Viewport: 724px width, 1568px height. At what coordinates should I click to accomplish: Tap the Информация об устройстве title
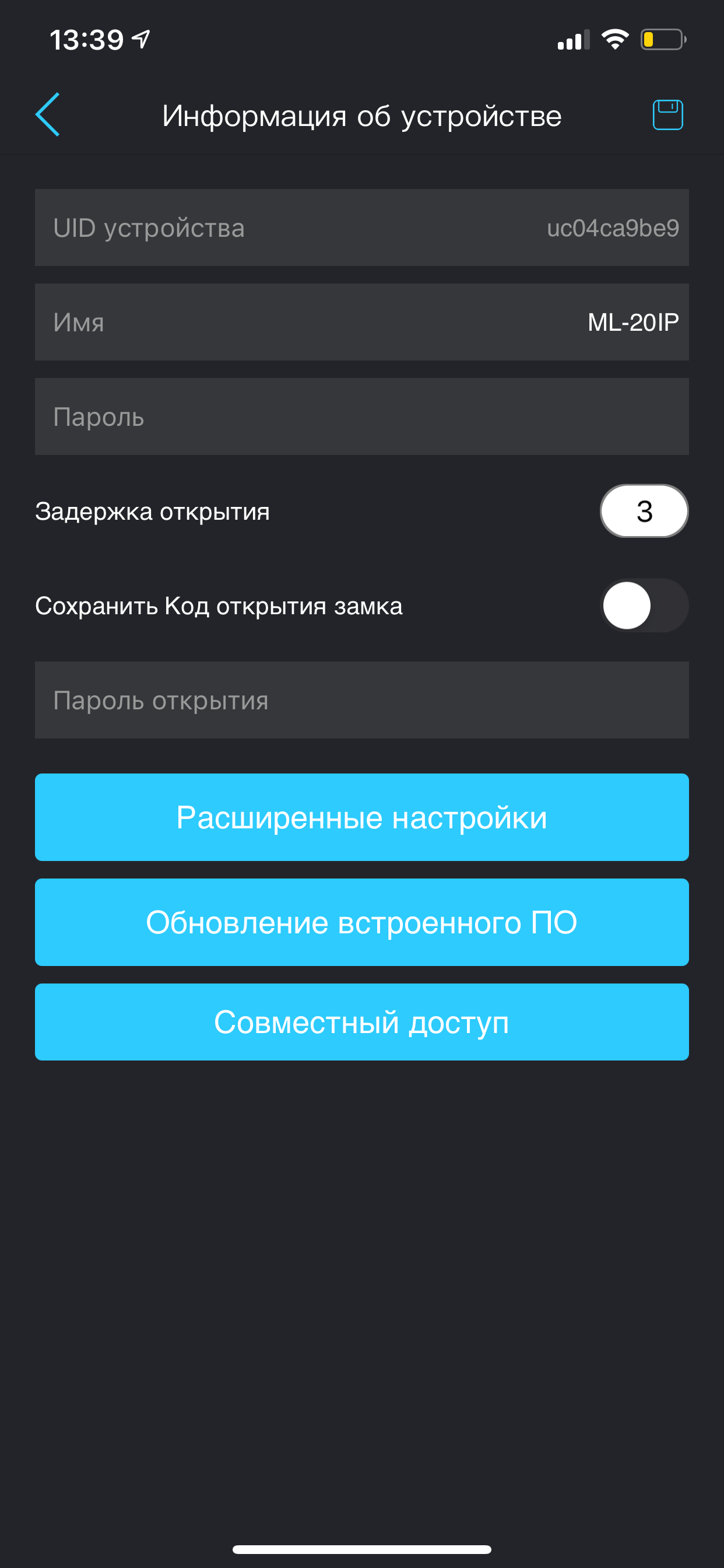pyautogui.click(x=361, y=116)
